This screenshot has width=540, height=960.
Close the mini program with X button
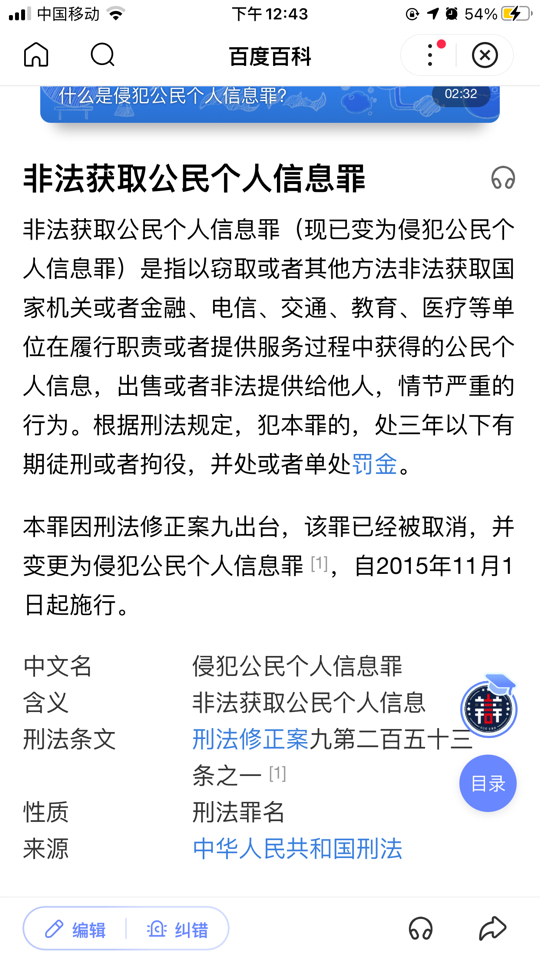click(x=484, y=56)
